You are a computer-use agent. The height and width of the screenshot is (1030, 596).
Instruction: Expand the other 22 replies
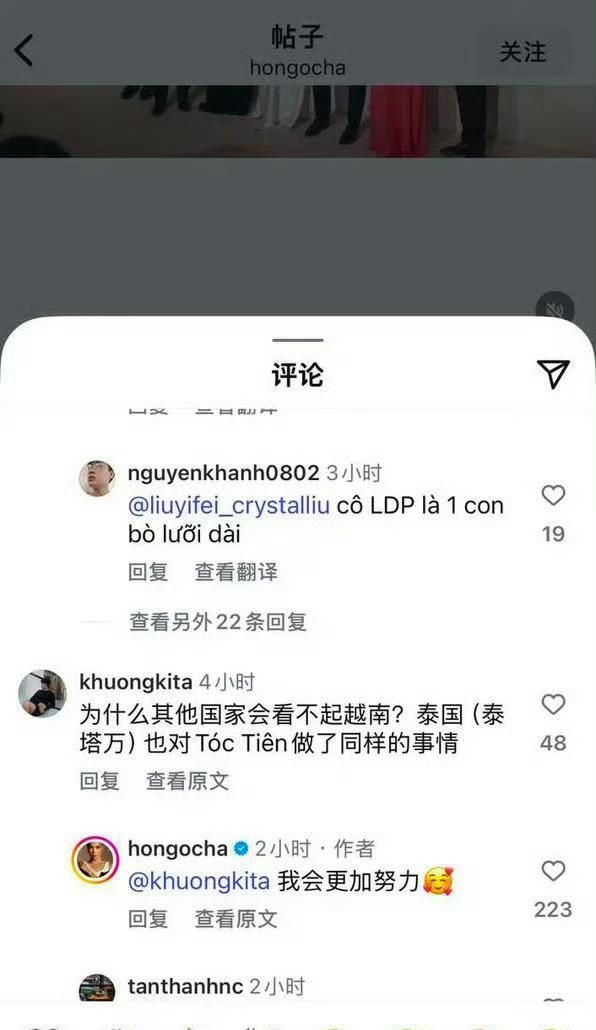coord(218,621)
